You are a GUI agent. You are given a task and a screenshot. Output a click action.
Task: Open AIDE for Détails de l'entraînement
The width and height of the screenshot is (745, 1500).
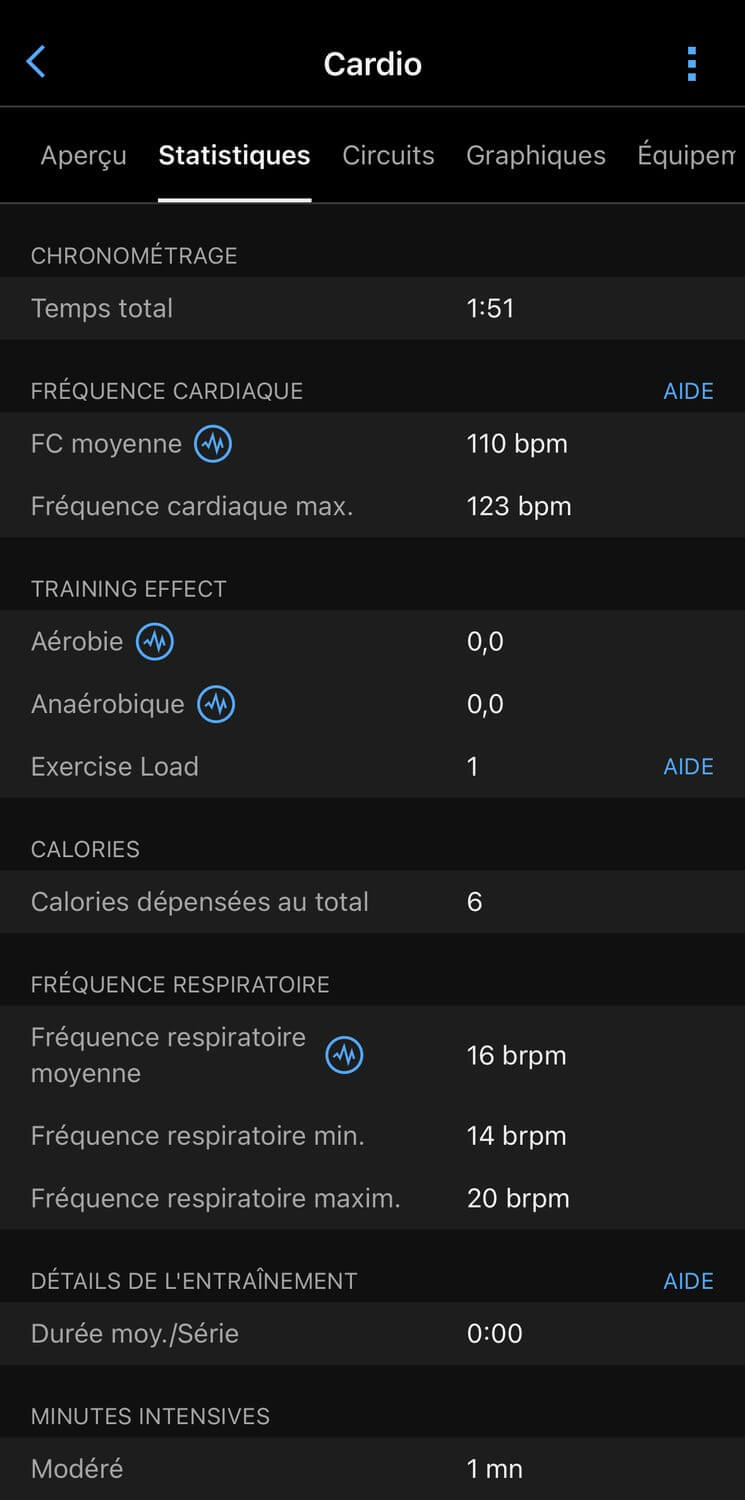(x=688, y=1281)
